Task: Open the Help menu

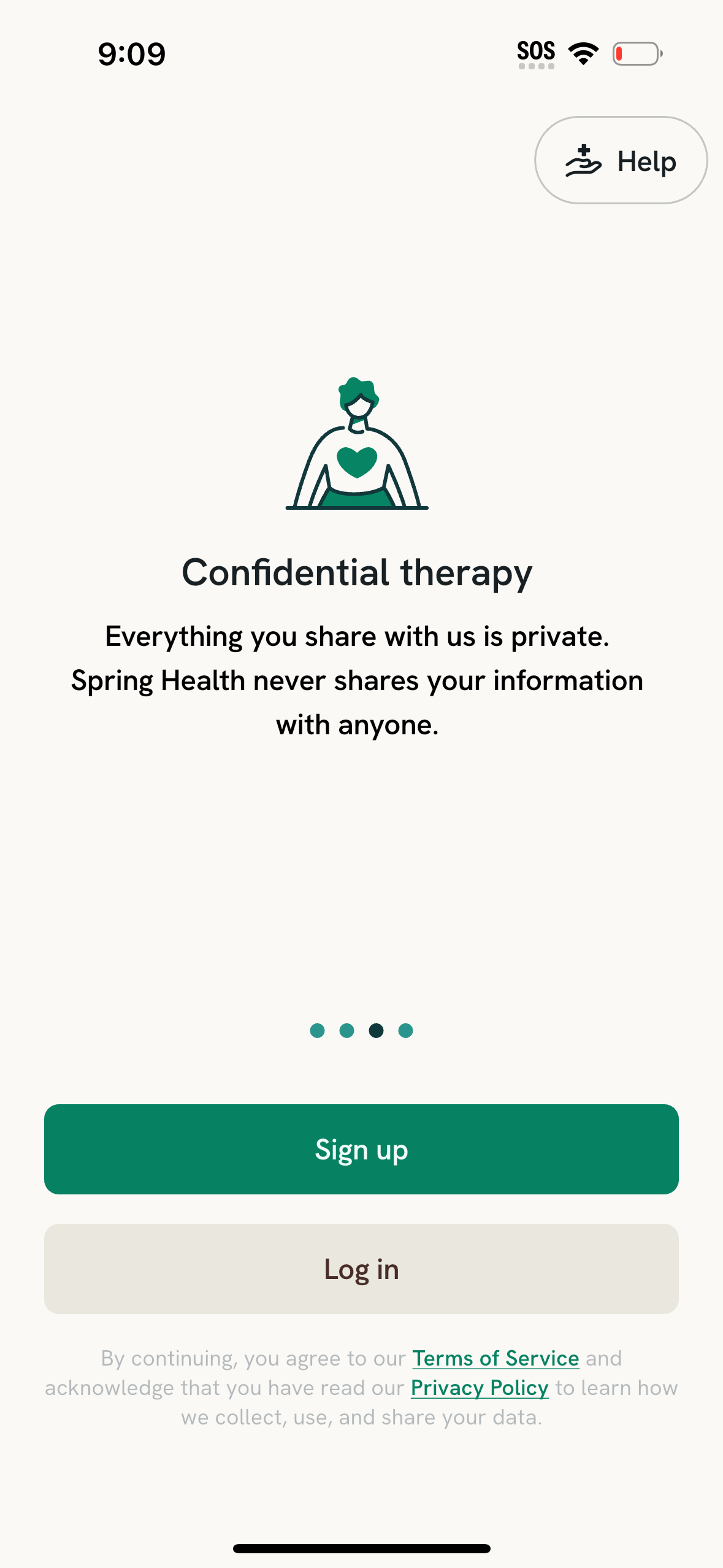Action: [619, 160]
